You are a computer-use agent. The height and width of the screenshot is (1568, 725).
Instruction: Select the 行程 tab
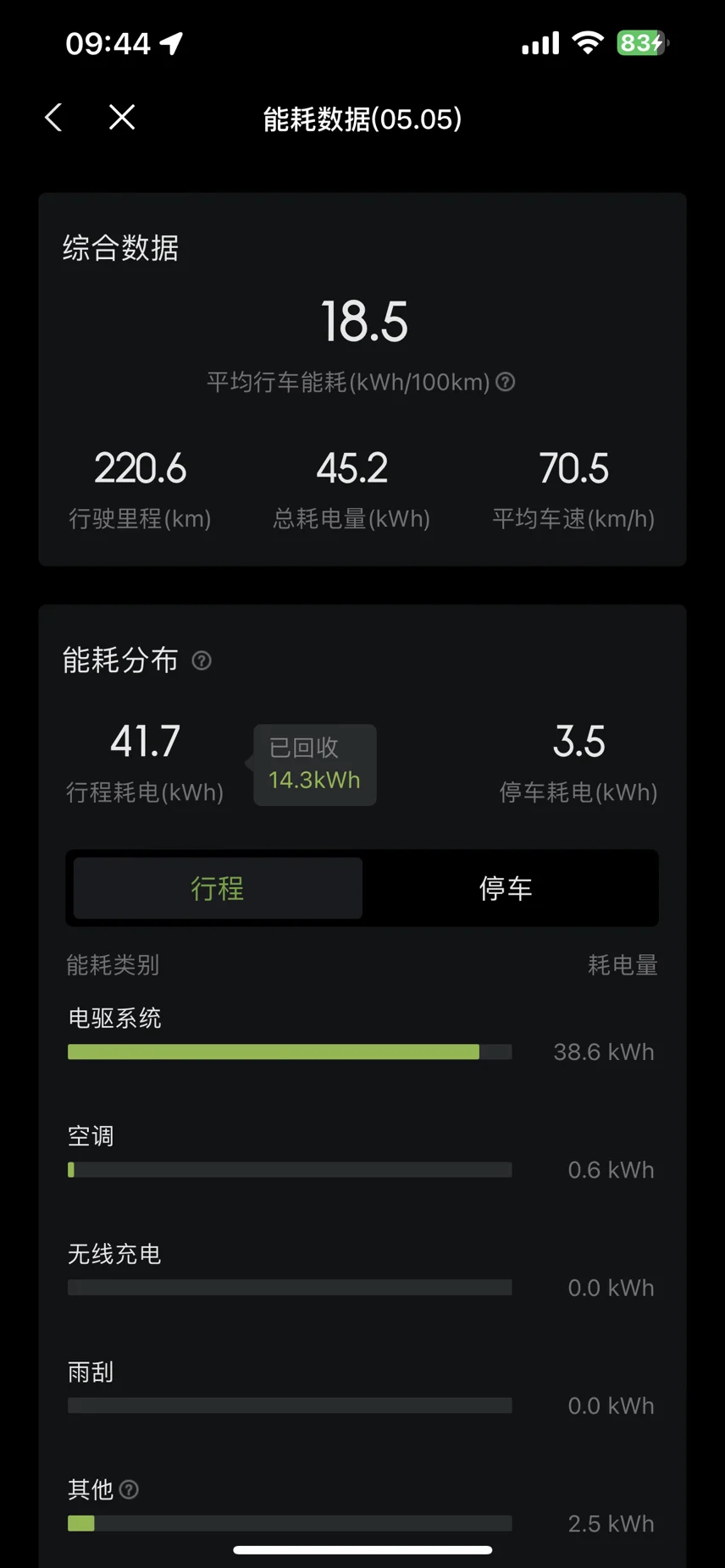tap(218, 888)
